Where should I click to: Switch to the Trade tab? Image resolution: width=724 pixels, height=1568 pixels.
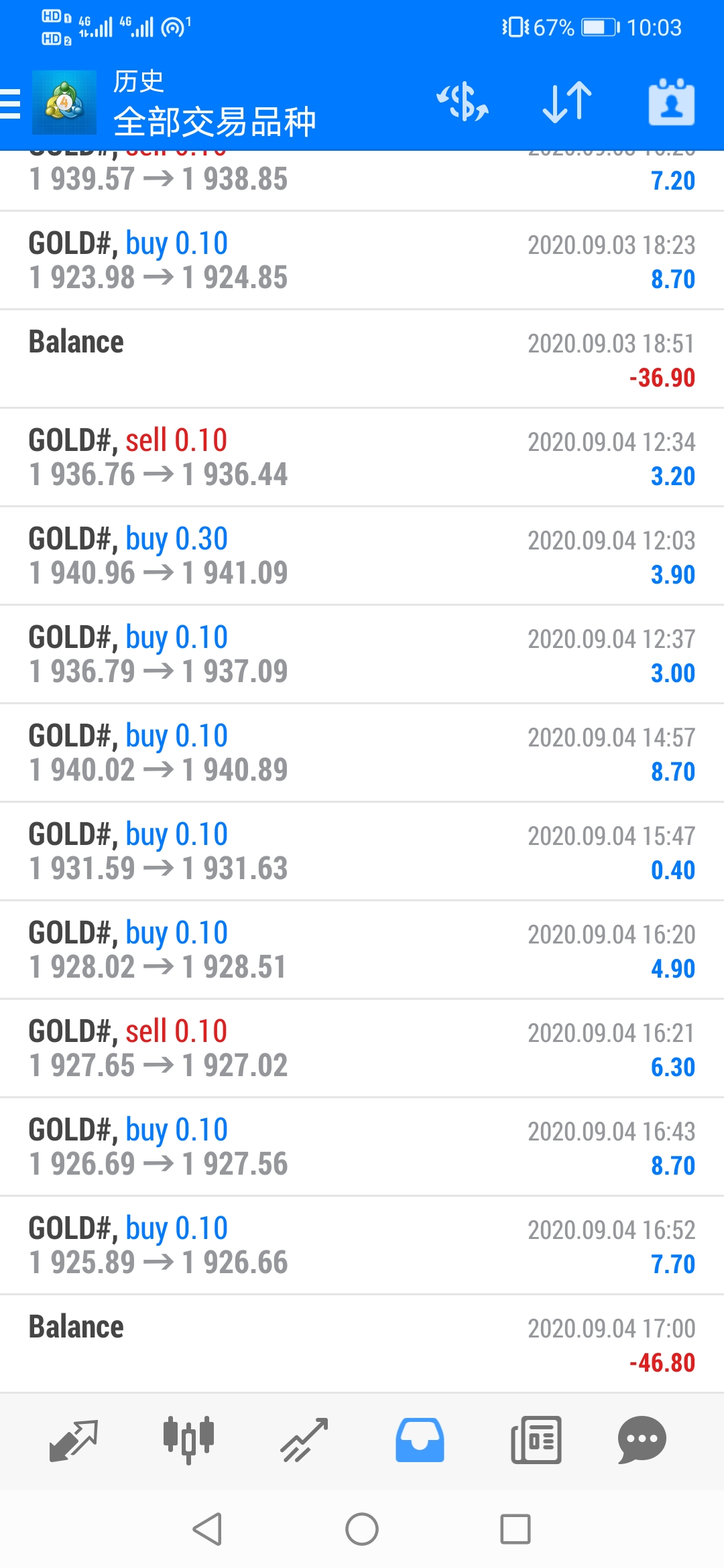pos(304,1440)
